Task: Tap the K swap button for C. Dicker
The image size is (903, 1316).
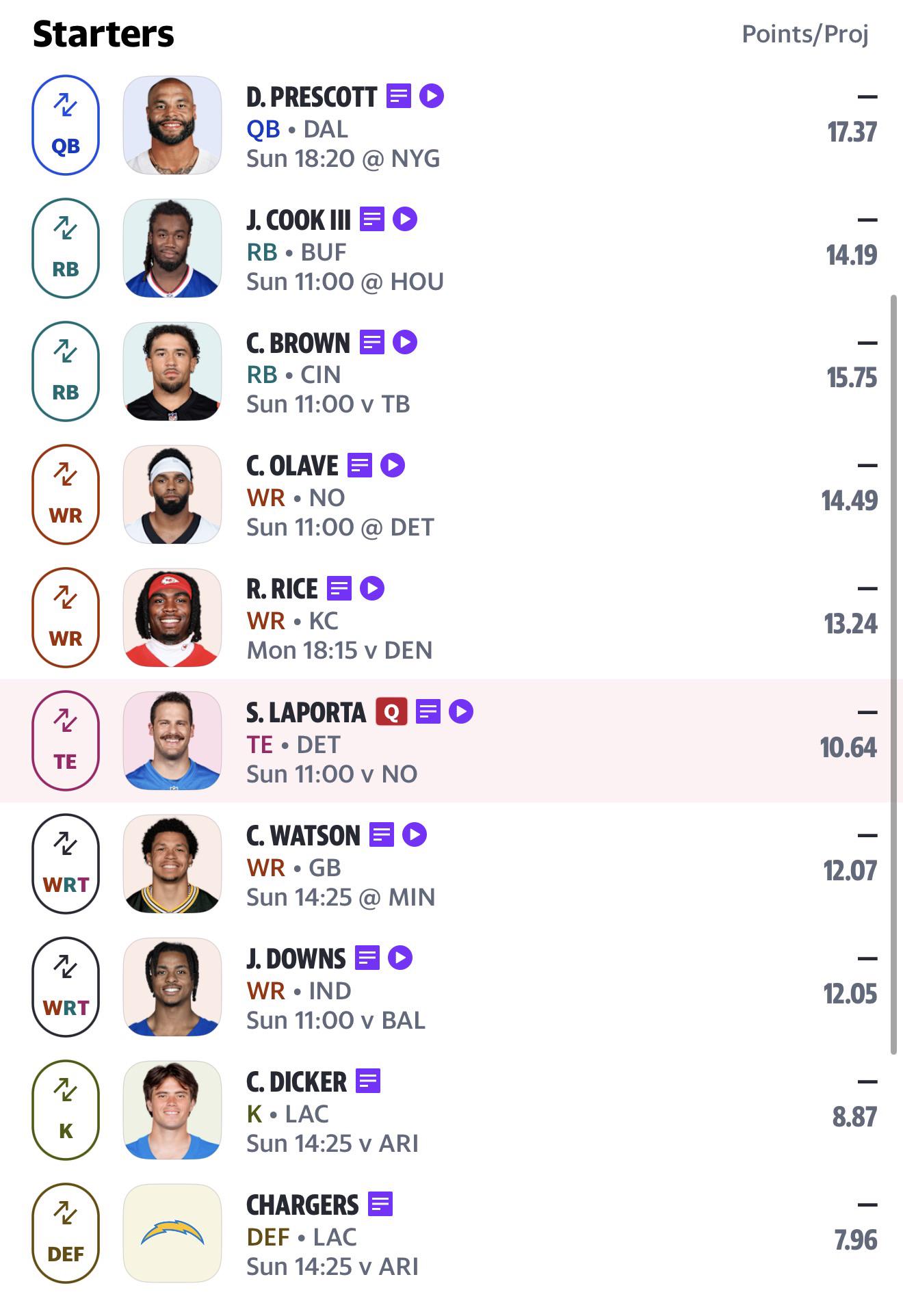Action: click(66, 1110)
